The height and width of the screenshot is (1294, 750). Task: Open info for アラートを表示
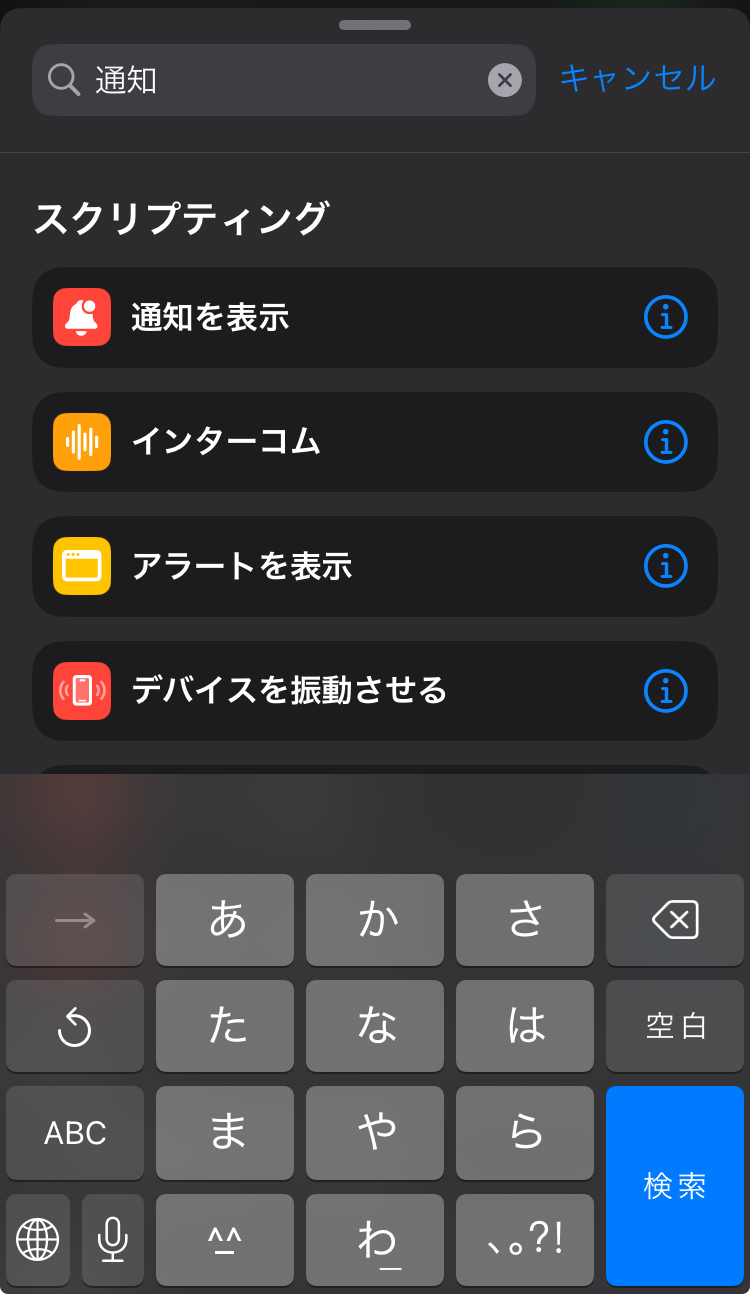click(x=666, y=566)
